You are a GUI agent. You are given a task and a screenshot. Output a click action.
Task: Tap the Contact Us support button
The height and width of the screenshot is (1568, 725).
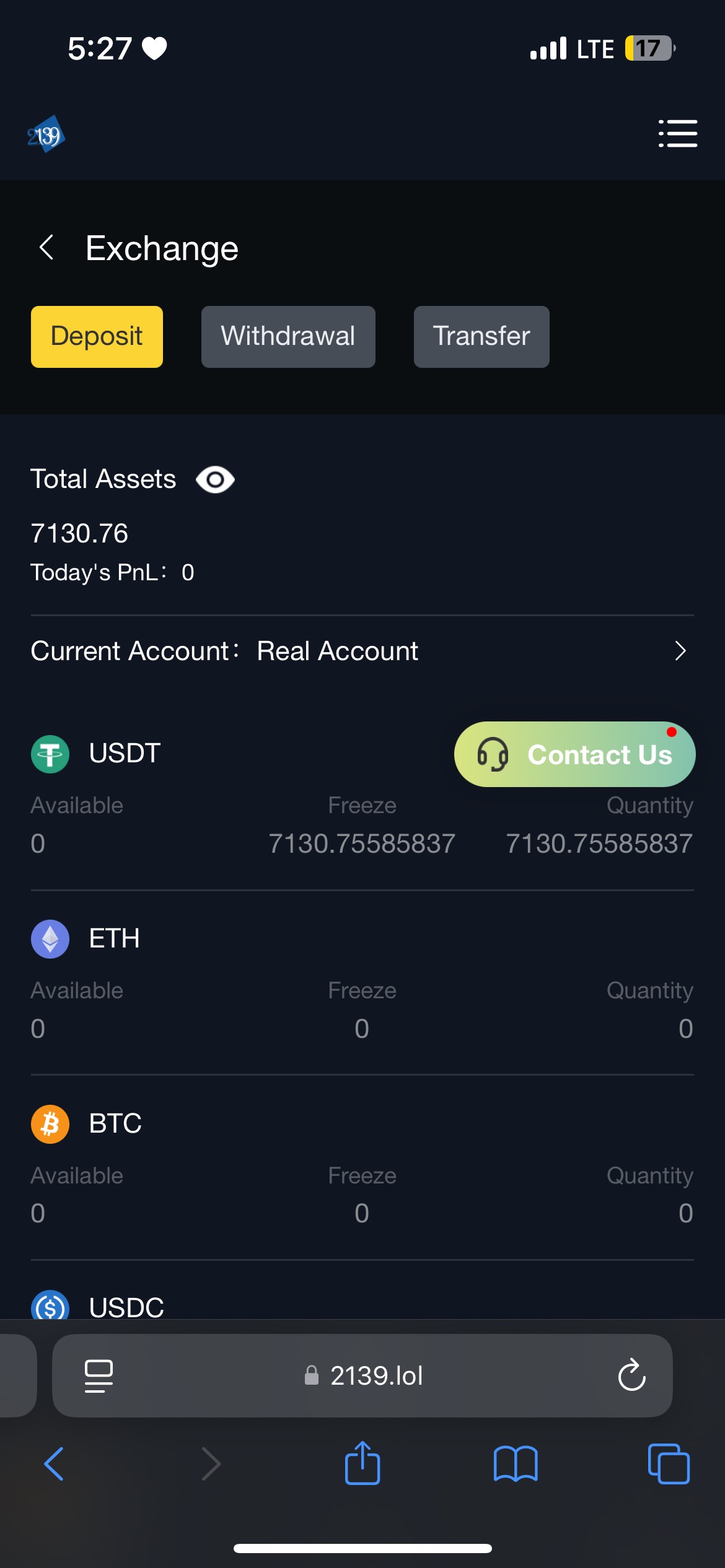tap(574, 754)
